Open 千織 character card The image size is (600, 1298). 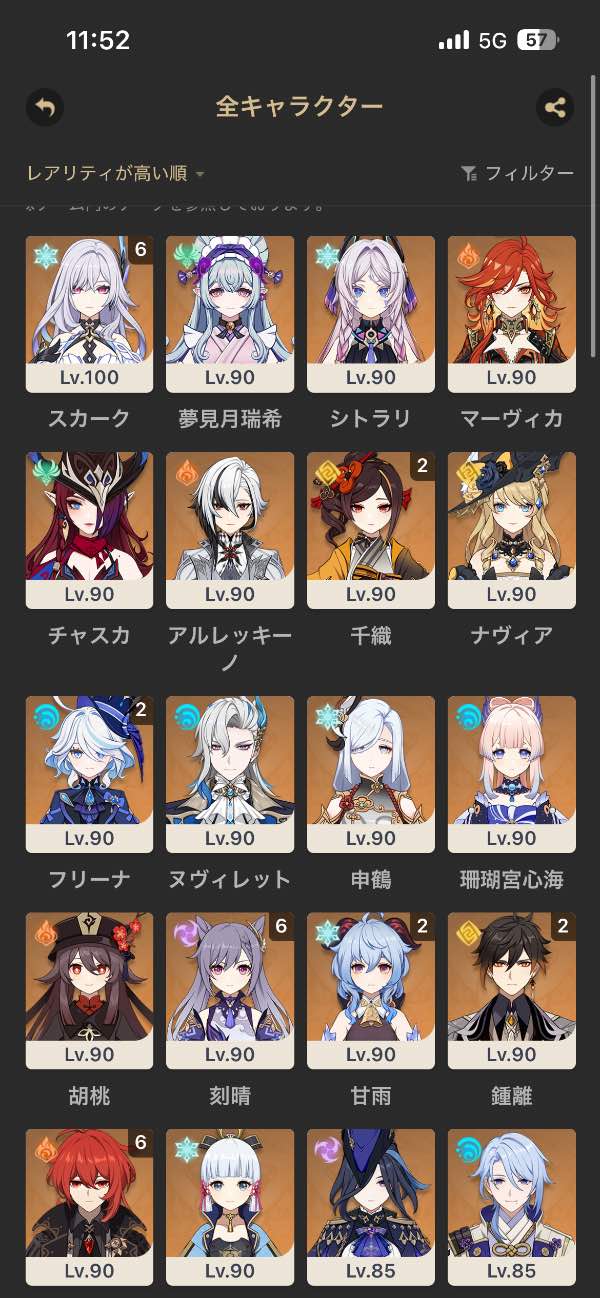tap(371, 529)
